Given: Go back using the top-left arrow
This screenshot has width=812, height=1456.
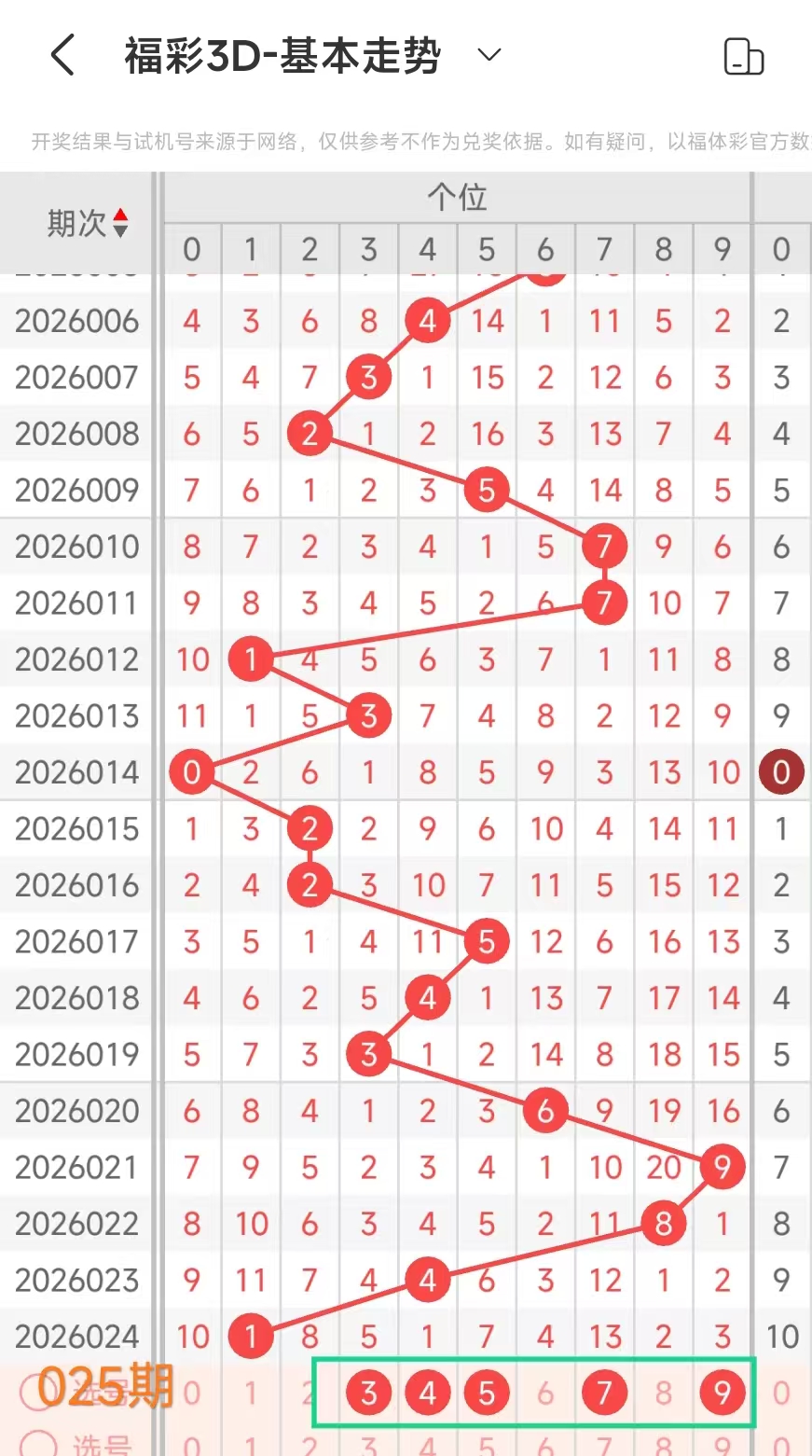Looking at the screenshot, I should tap(62, 56).
